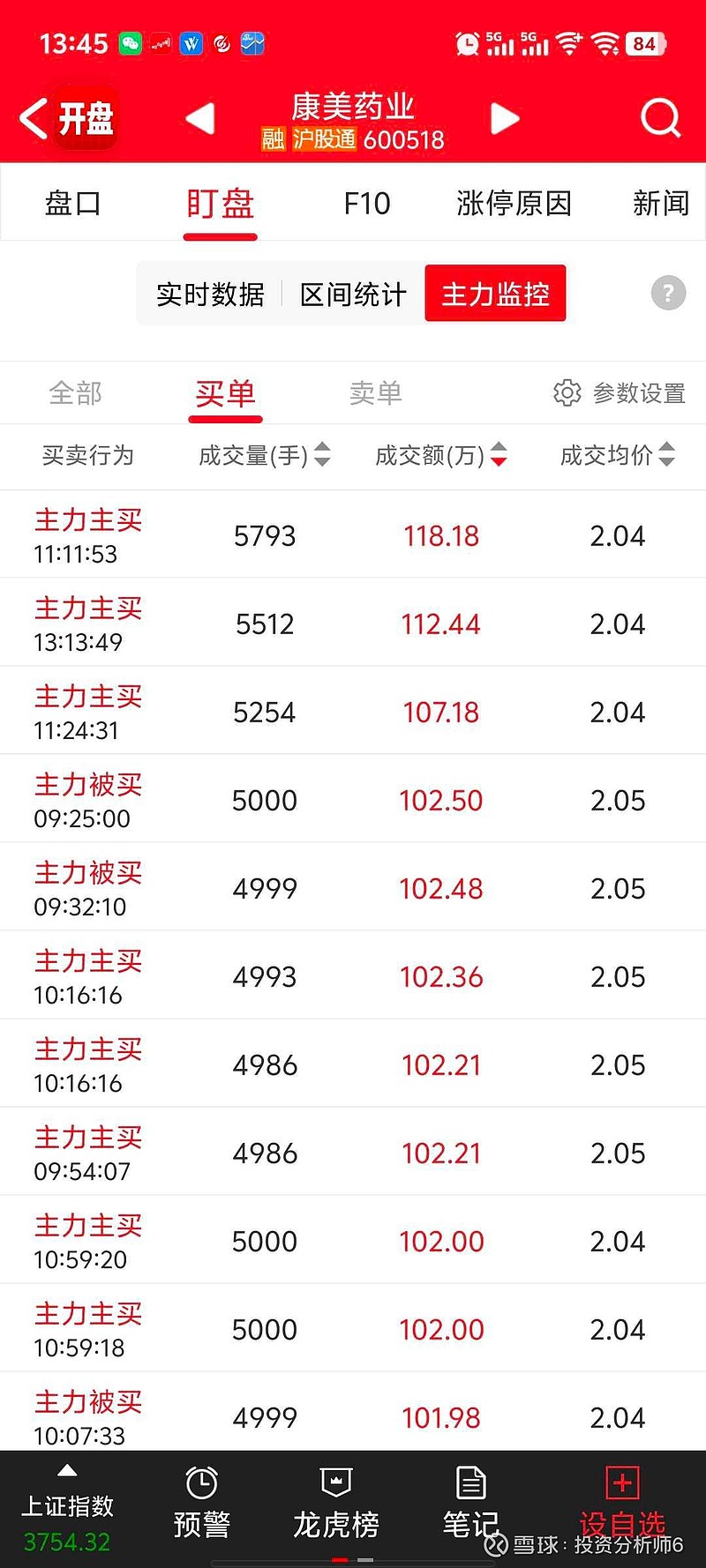This screenshot has height=1568, width=706.
Task: Select the 实时数据 view
Action: tap(208, 294)
